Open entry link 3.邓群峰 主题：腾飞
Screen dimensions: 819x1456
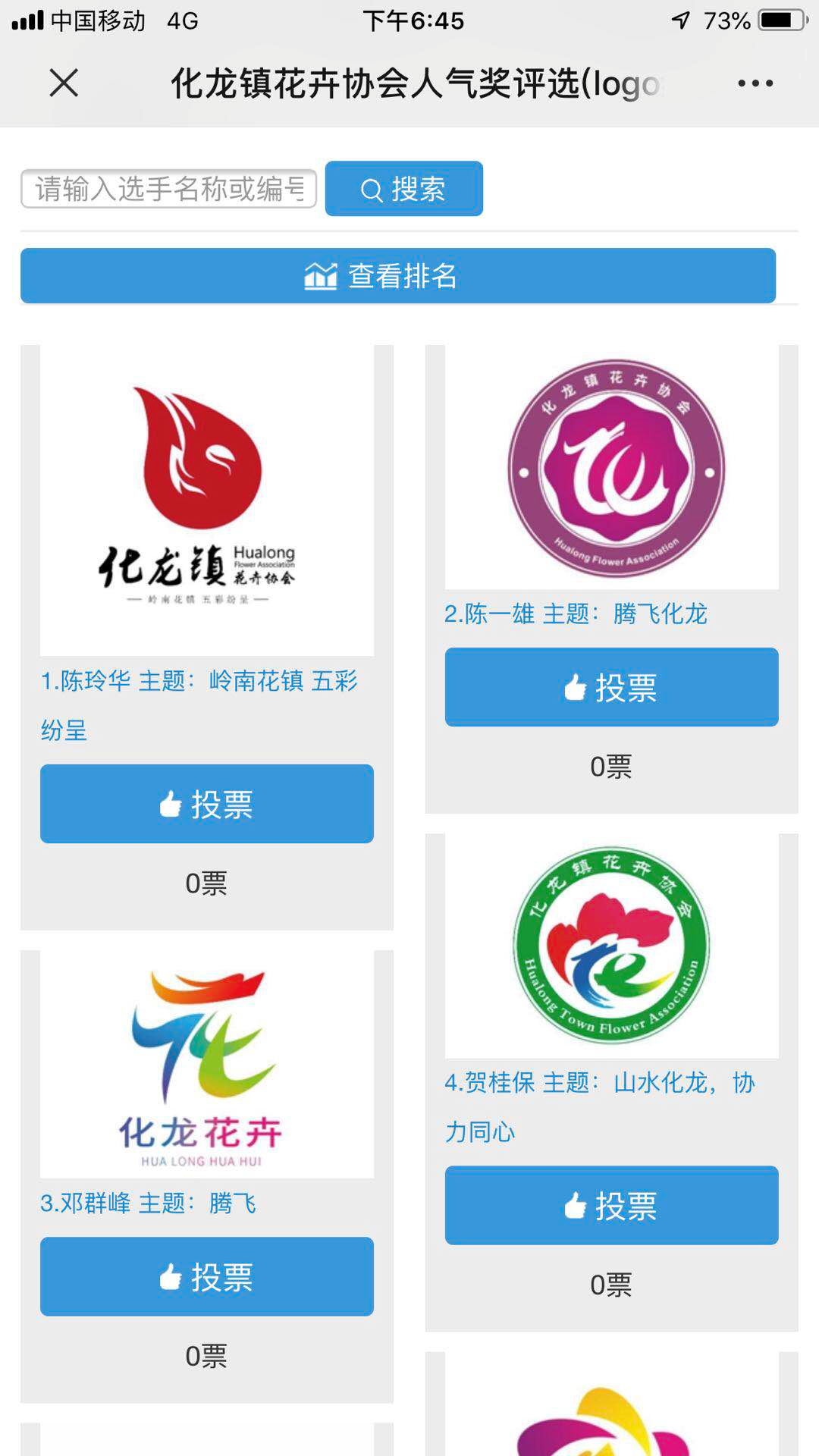148,1203
